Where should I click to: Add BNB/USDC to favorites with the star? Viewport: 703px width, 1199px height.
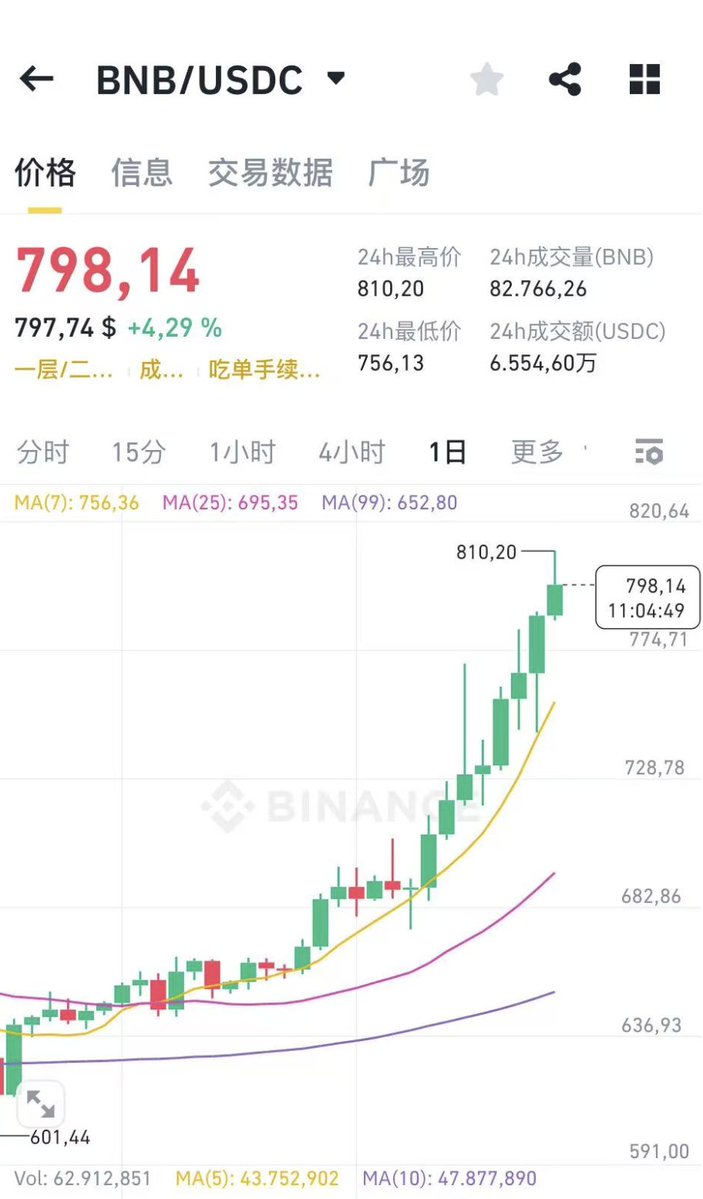[x=487, y=79]
